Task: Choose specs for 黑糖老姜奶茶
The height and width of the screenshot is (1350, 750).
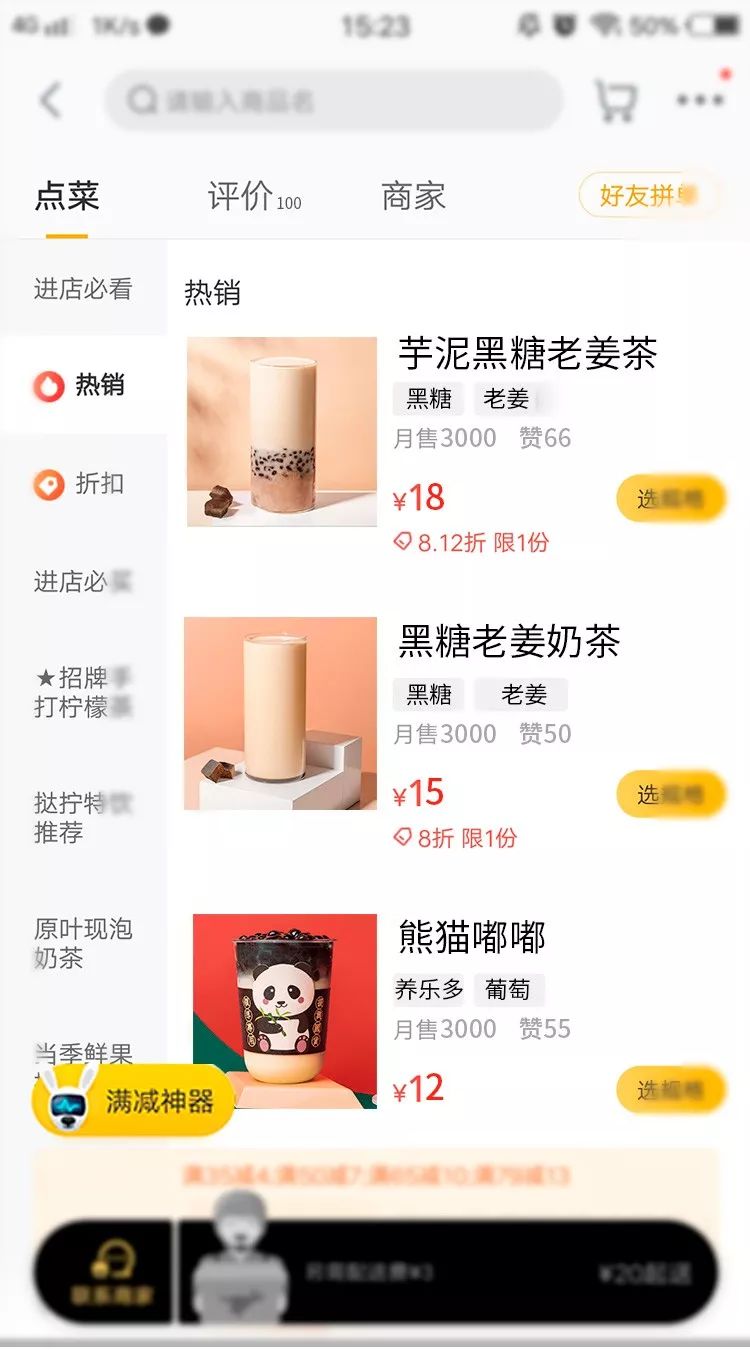Action: click(670, 795)
